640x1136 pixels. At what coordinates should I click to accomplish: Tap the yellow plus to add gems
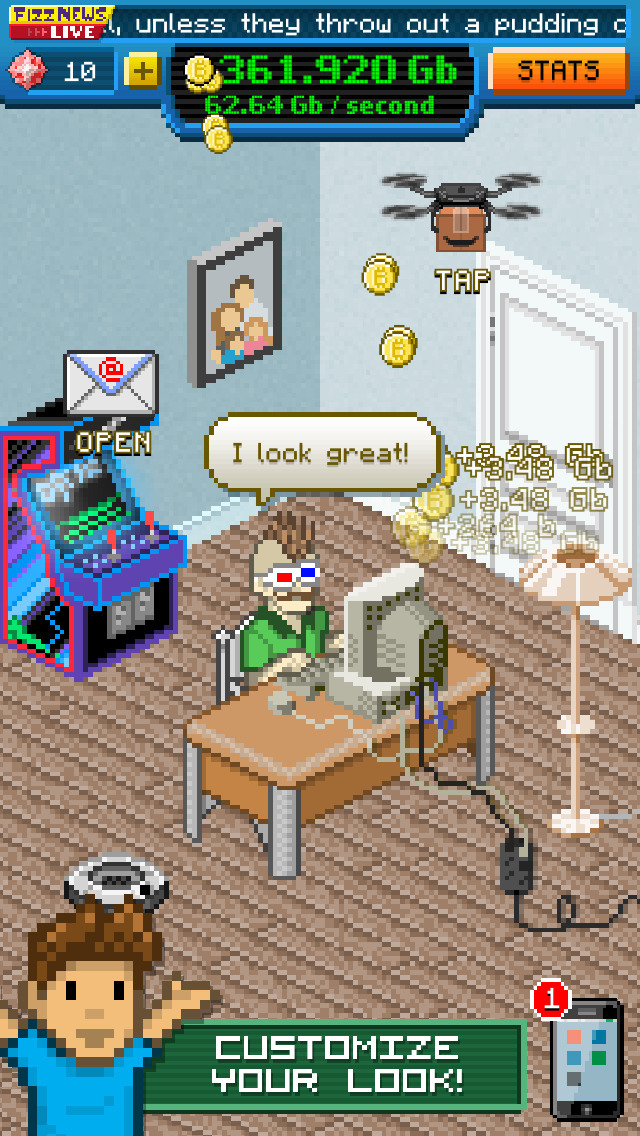tap(142, 71)
